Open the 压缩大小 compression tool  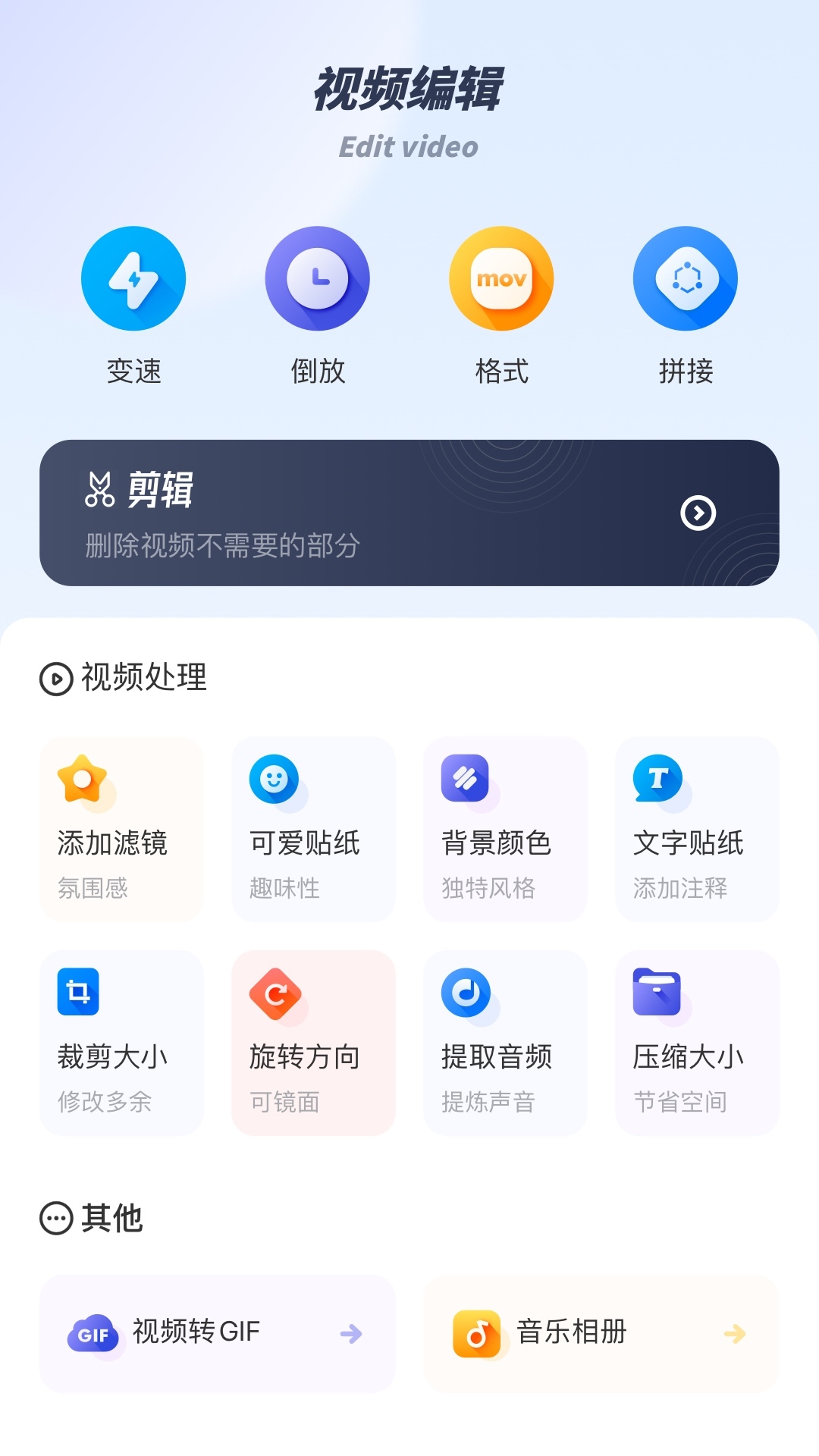pos(696,1043)
